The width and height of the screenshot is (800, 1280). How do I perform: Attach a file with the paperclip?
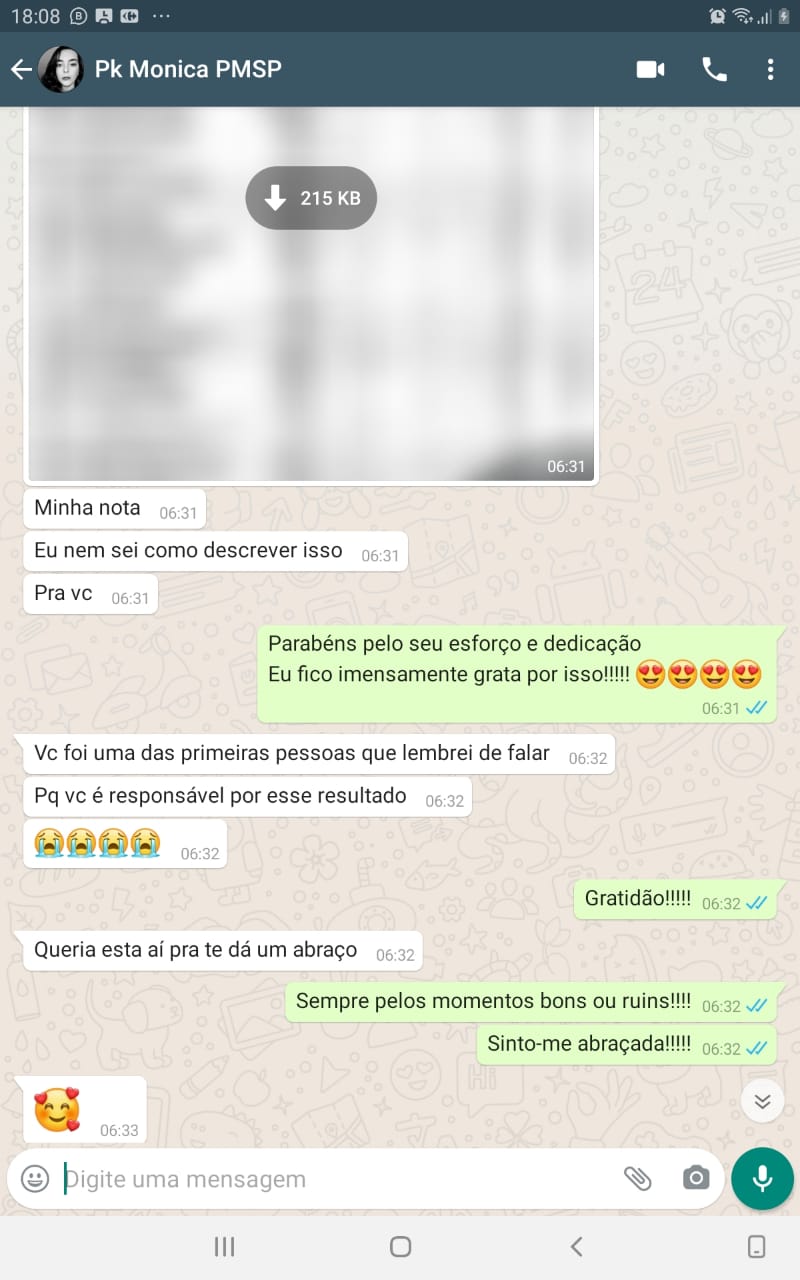coord(638,1179)
